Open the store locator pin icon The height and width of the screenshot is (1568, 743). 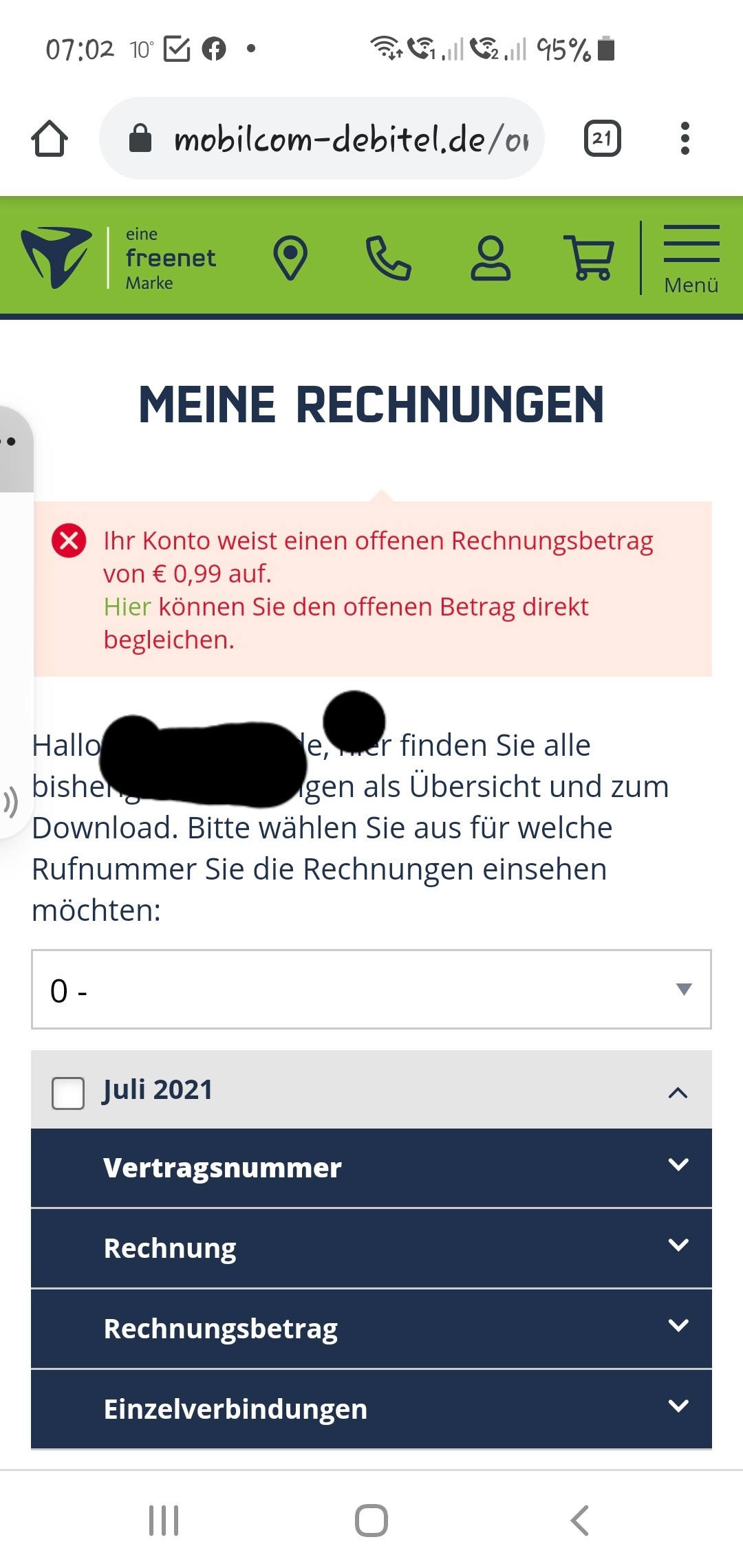[290, 257]
